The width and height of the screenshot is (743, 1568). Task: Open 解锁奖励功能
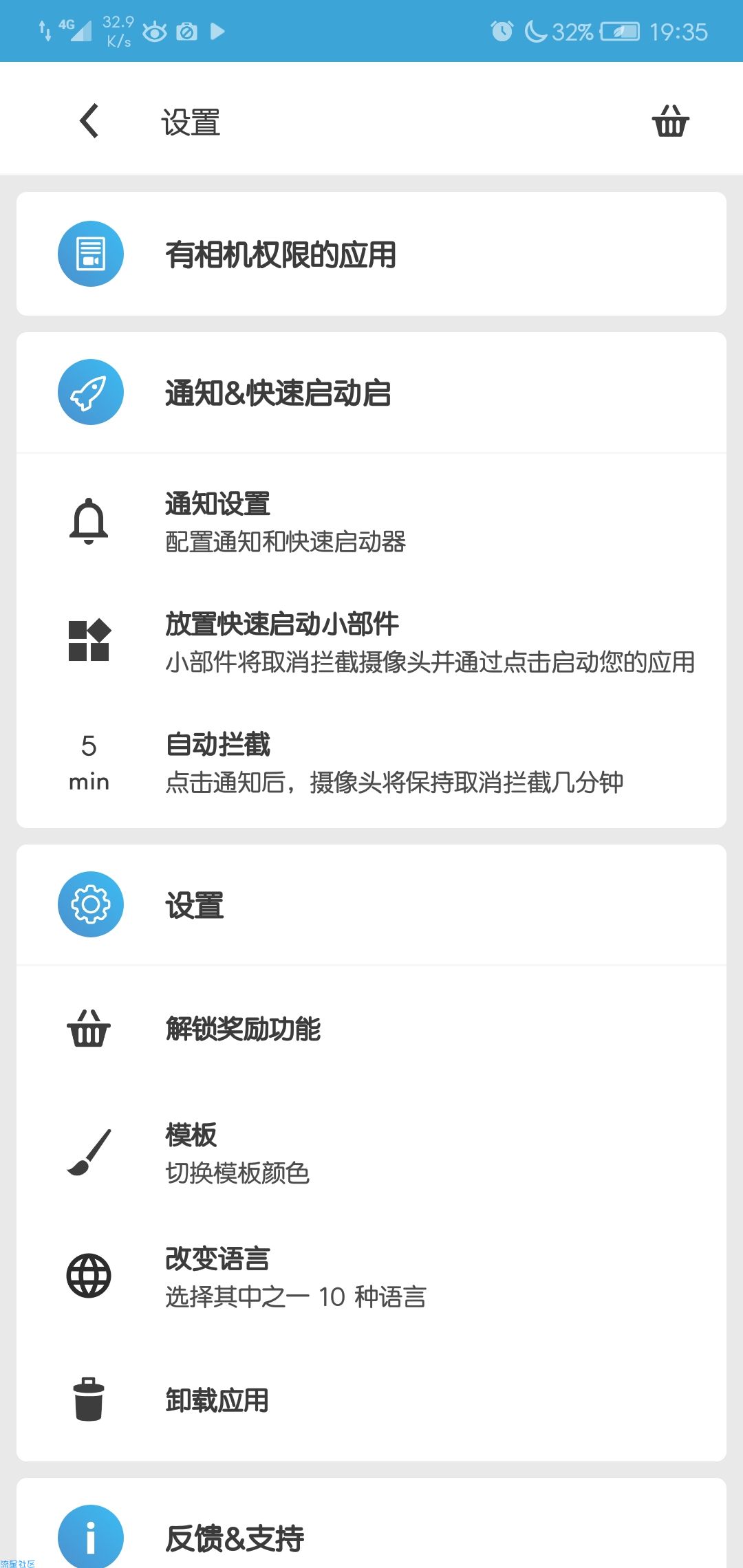(371, 1029)
